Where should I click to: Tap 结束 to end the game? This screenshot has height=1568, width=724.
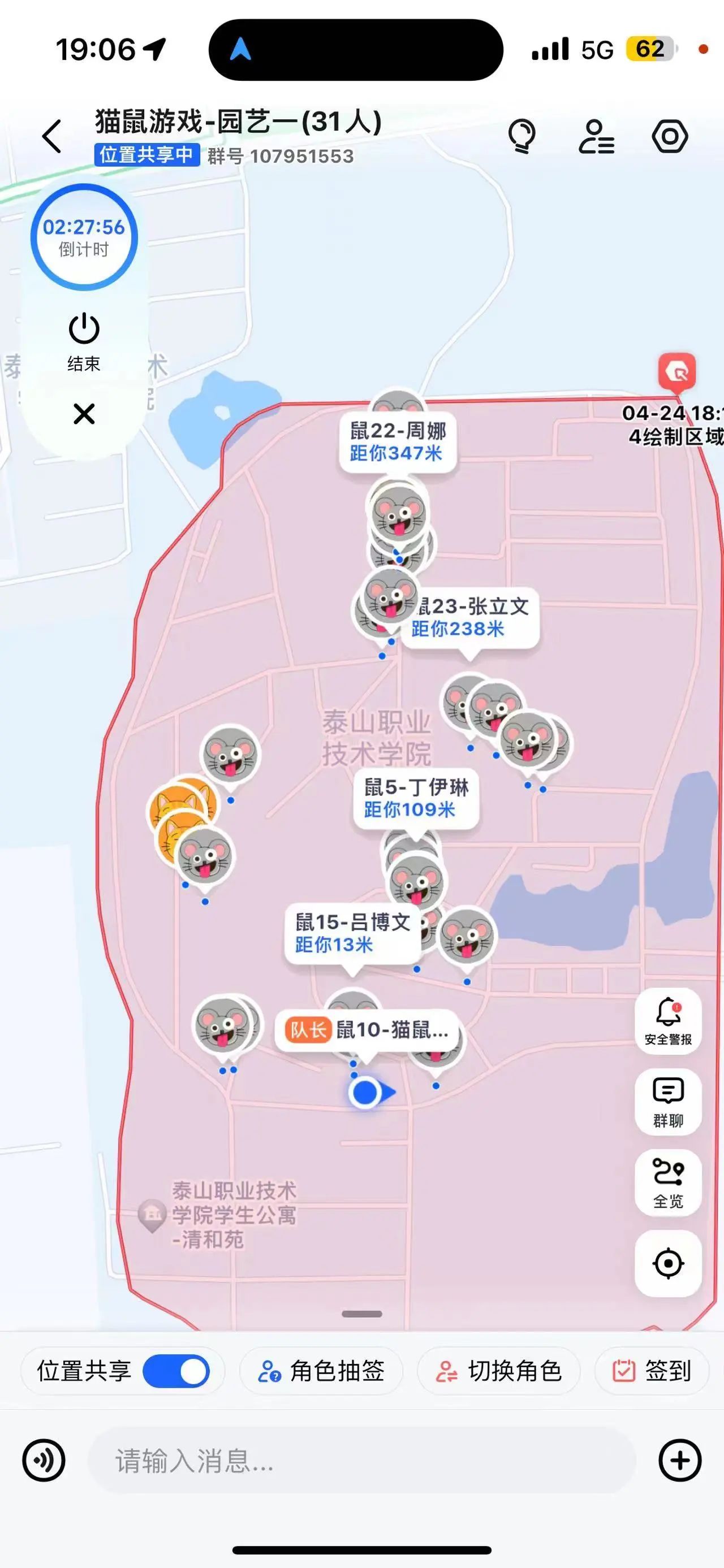[84, 341]
